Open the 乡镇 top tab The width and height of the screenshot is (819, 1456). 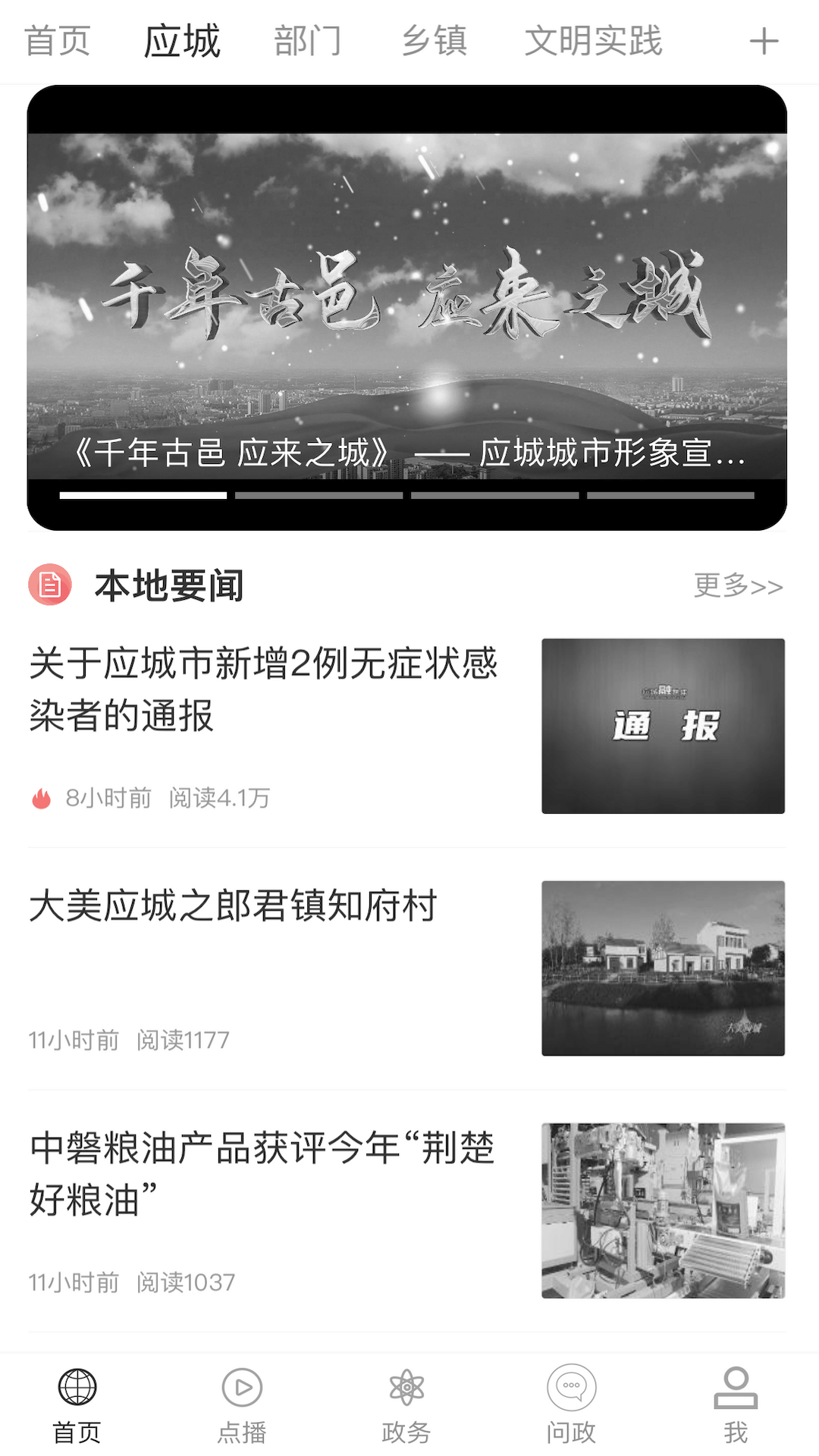(434, 41)
